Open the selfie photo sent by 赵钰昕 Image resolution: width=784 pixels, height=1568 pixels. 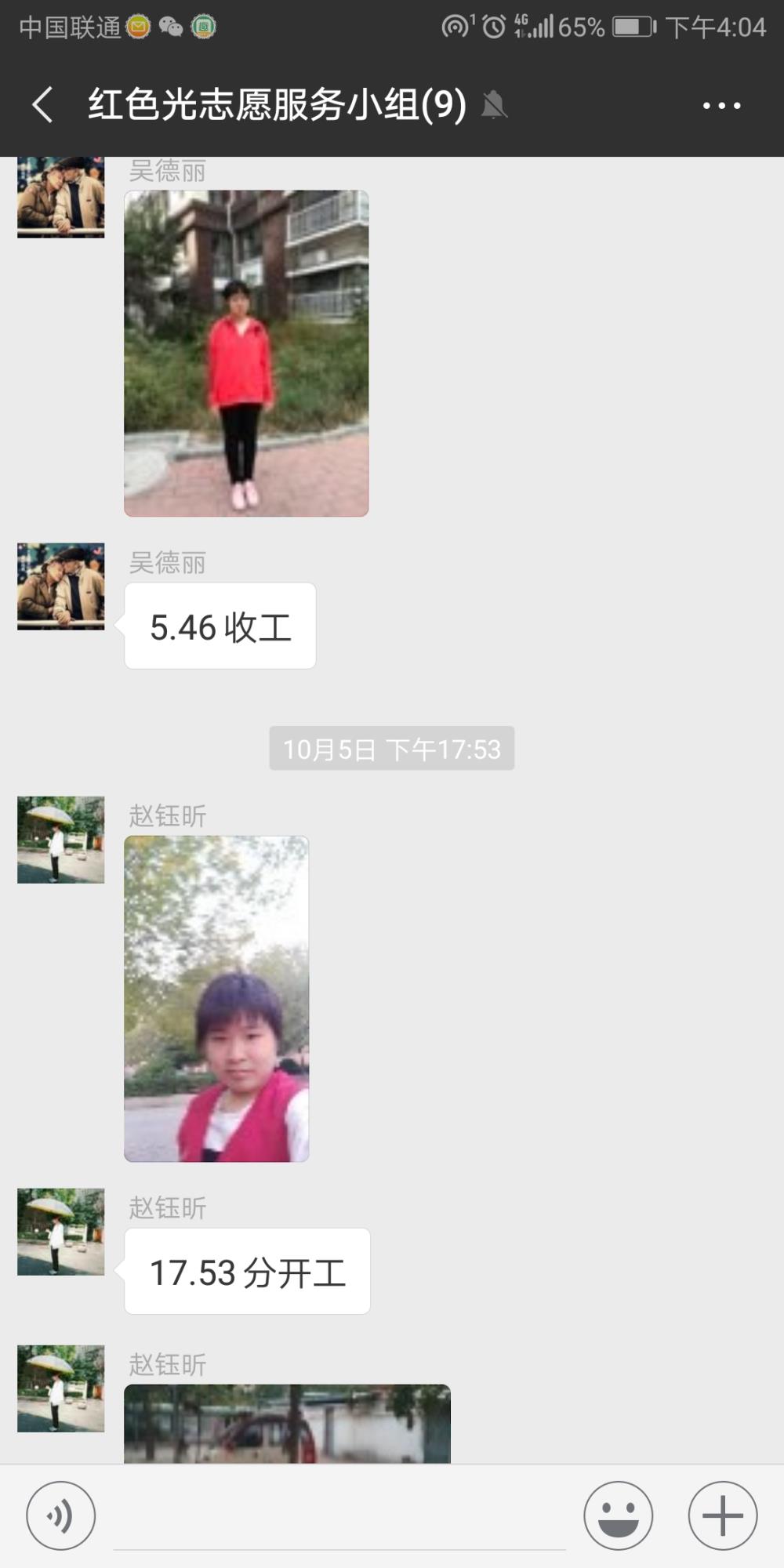pos(216,999)
